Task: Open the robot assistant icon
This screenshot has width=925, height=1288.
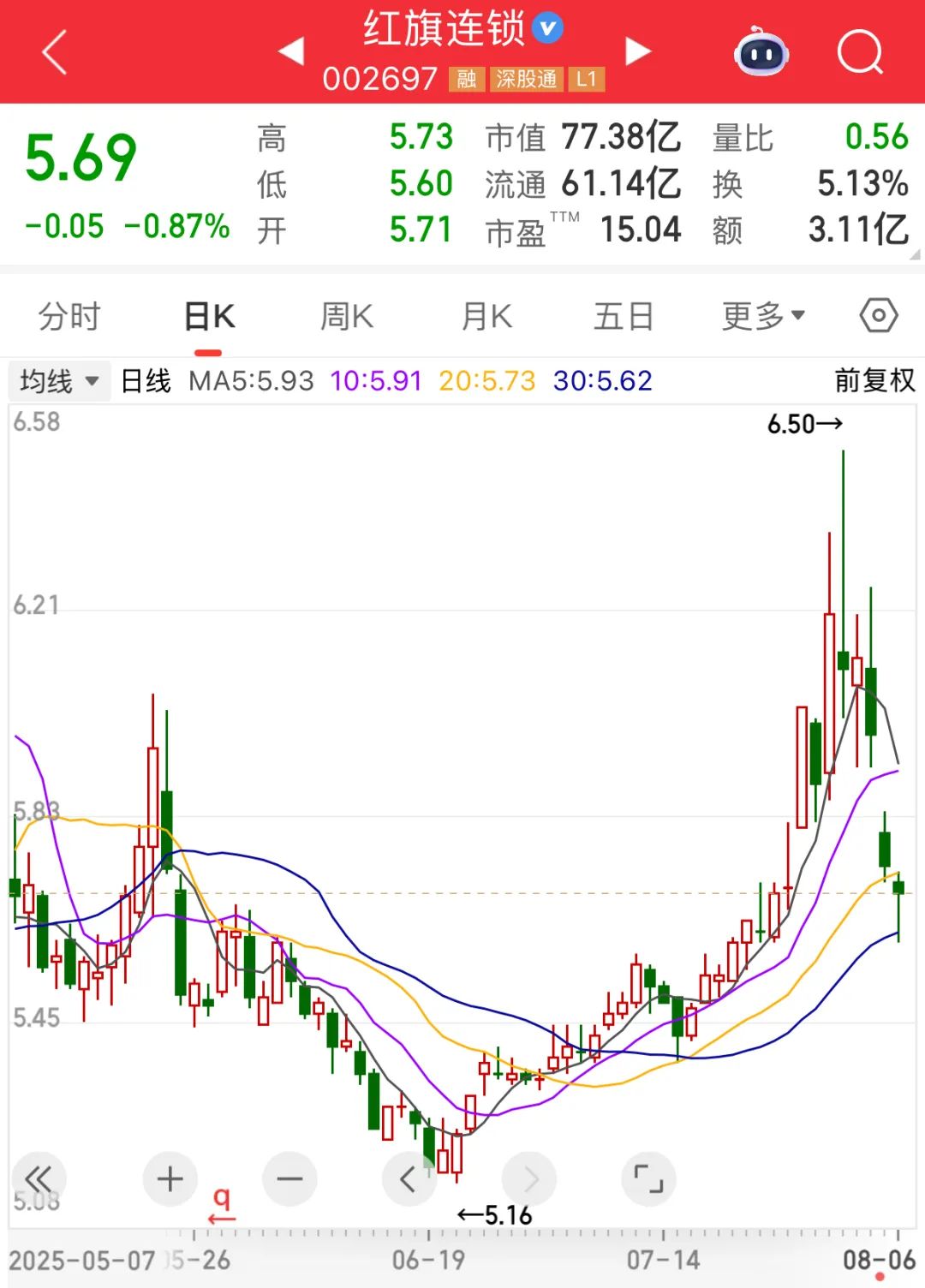Action: pyautogui.click(x=761, y=53)
